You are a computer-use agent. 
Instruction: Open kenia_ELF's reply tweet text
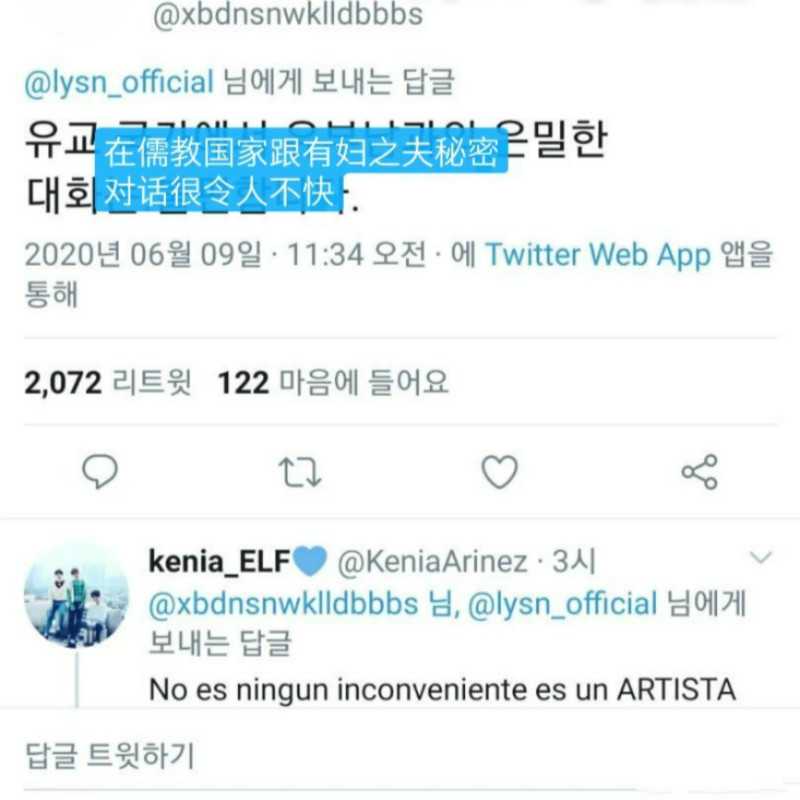tap(442, 689)
